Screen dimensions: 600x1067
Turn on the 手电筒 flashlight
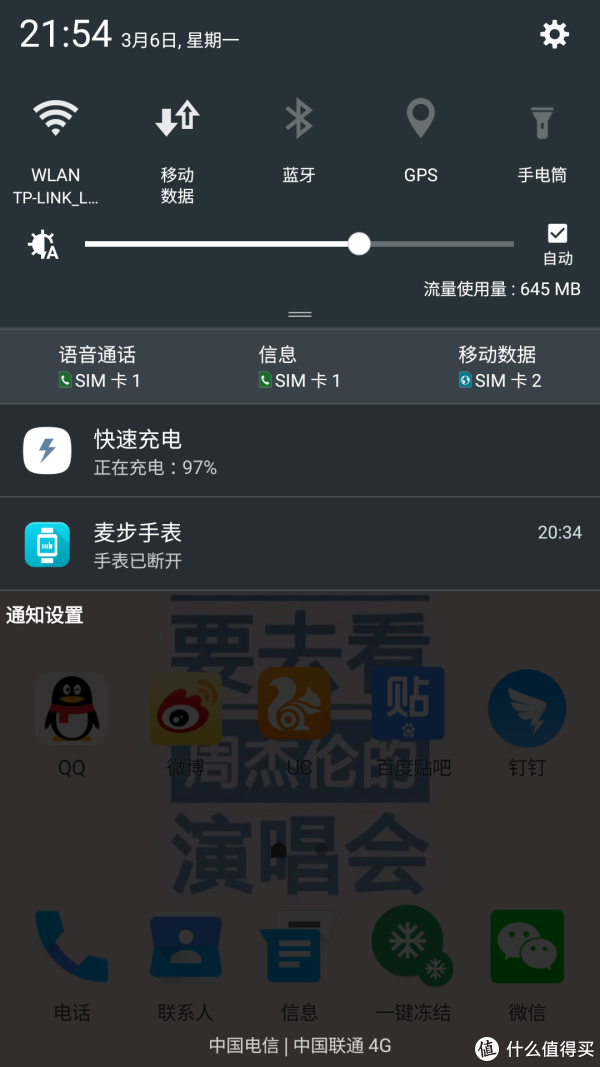point(542,120)
